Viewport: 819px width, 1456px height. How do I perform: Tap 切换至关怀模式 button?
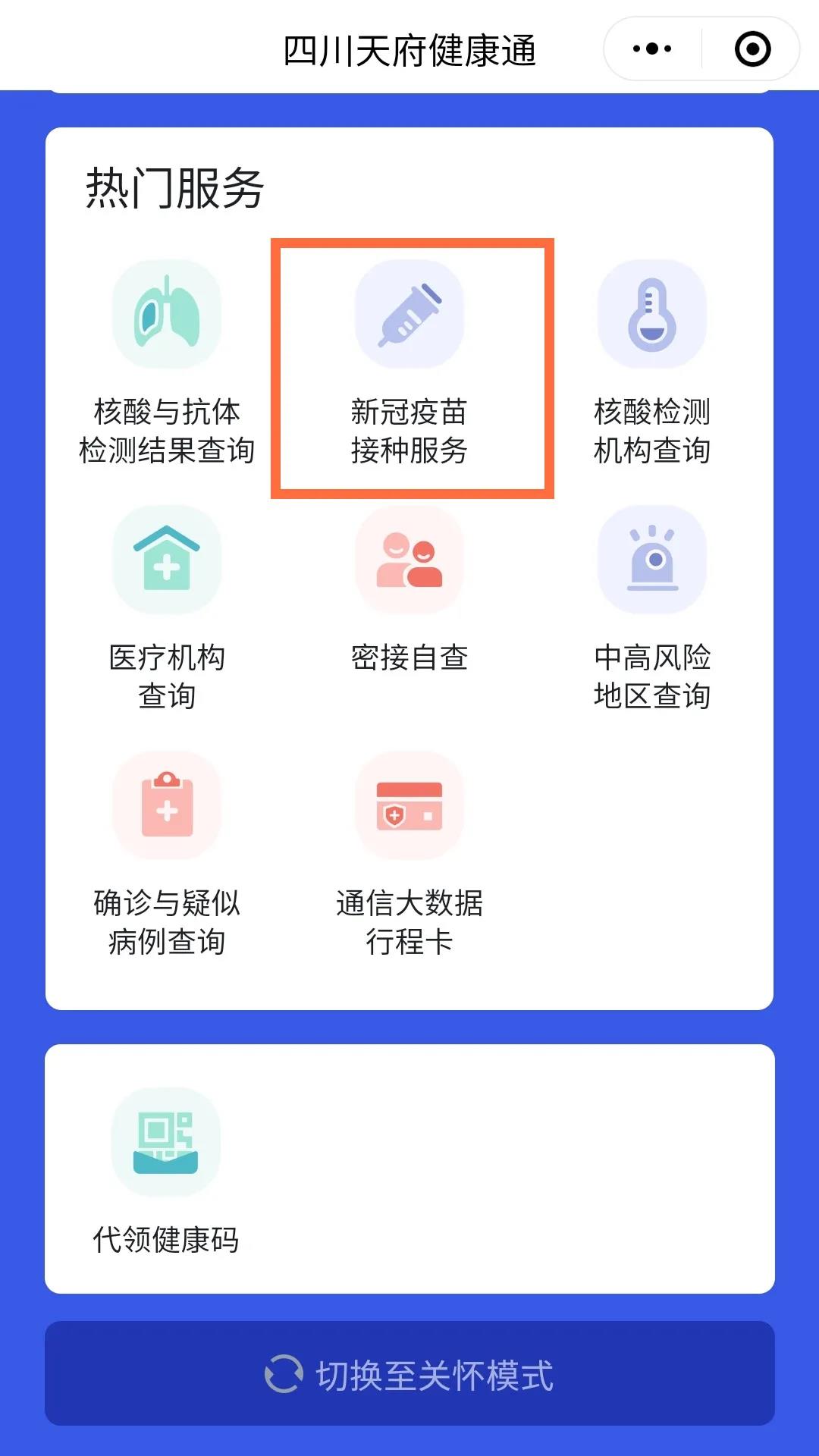point(409,1374)
